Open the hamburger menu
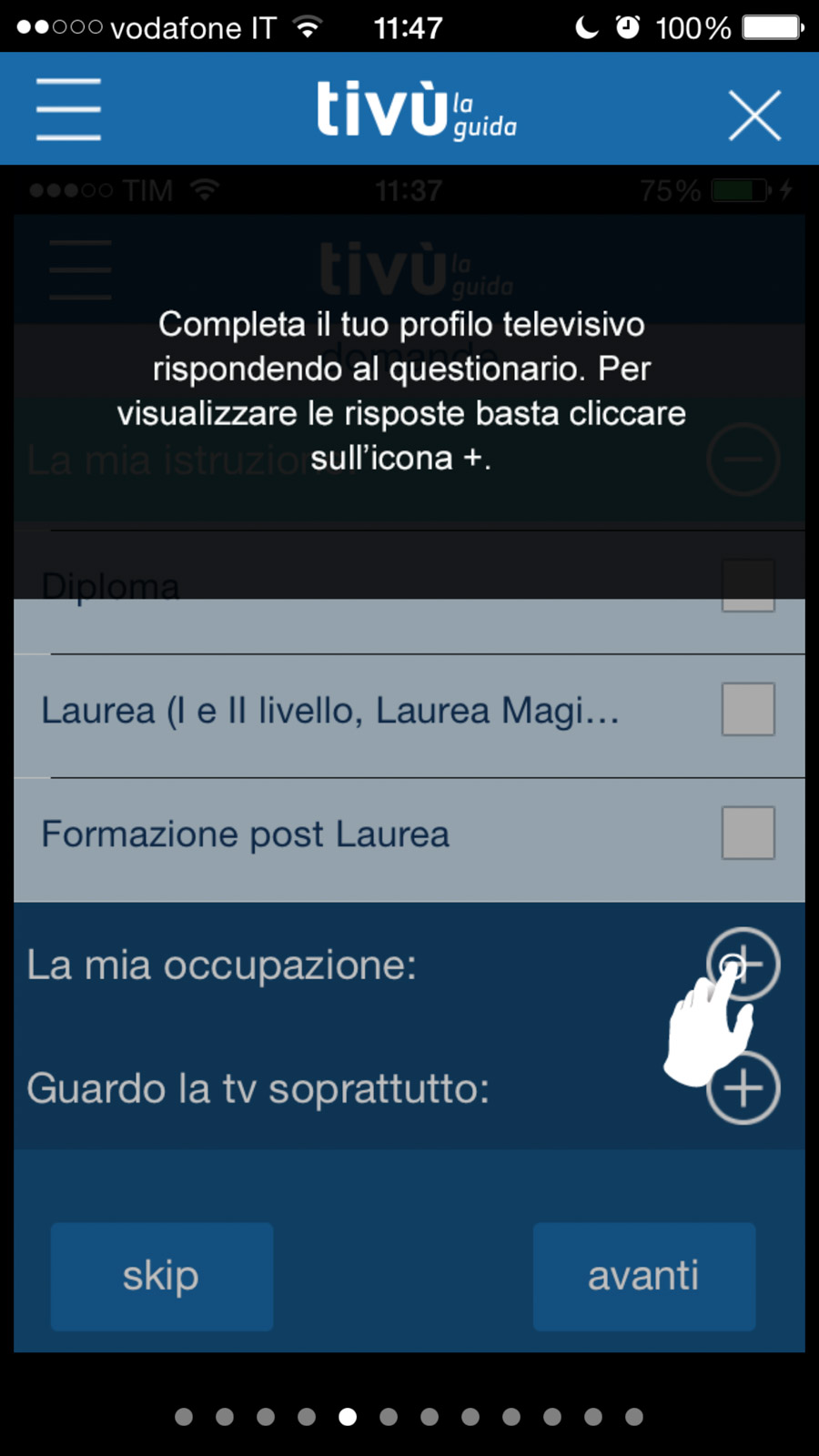This screenshot has height=1456, width=819. (x=68, y=110)
